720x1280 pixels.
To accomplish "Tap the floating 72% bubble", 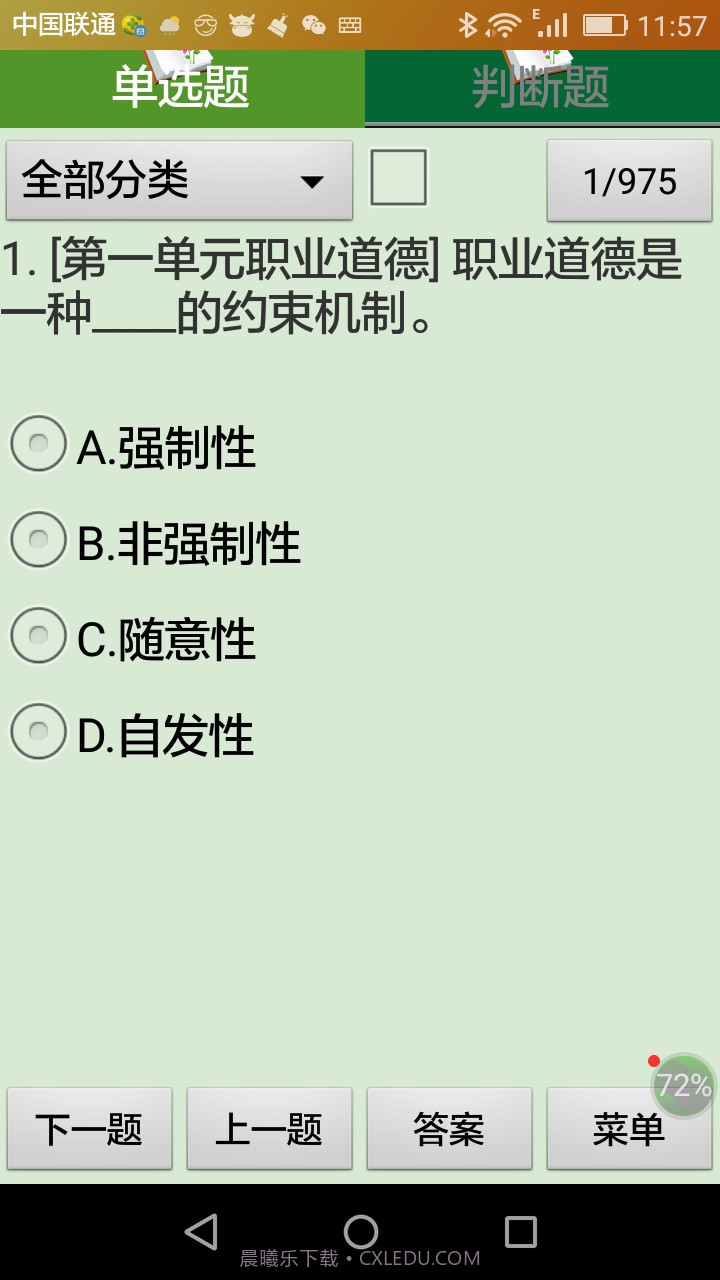I will 684,1085.
